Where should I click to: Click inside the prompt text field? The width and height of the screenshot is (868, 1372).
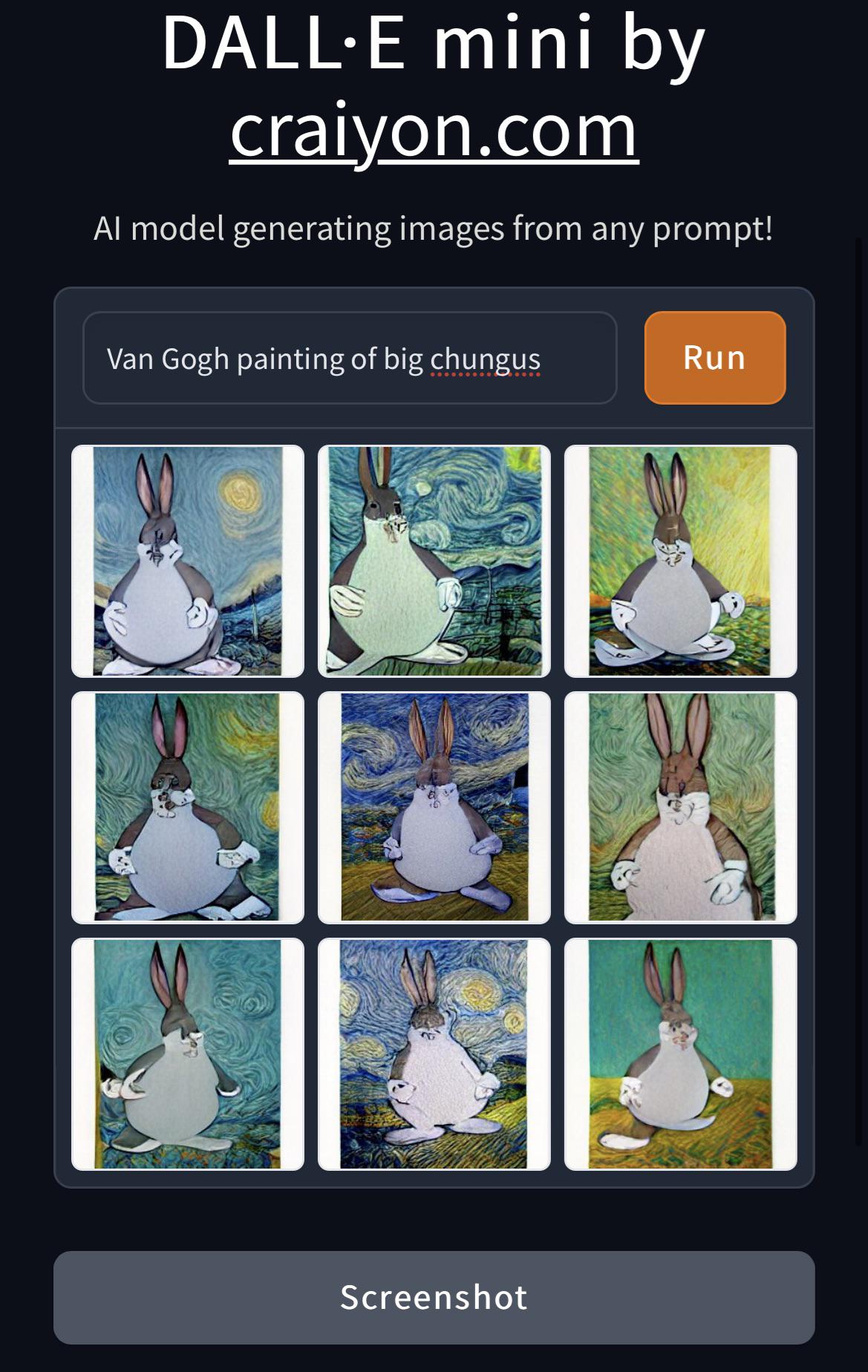click(x=349, y=357)
